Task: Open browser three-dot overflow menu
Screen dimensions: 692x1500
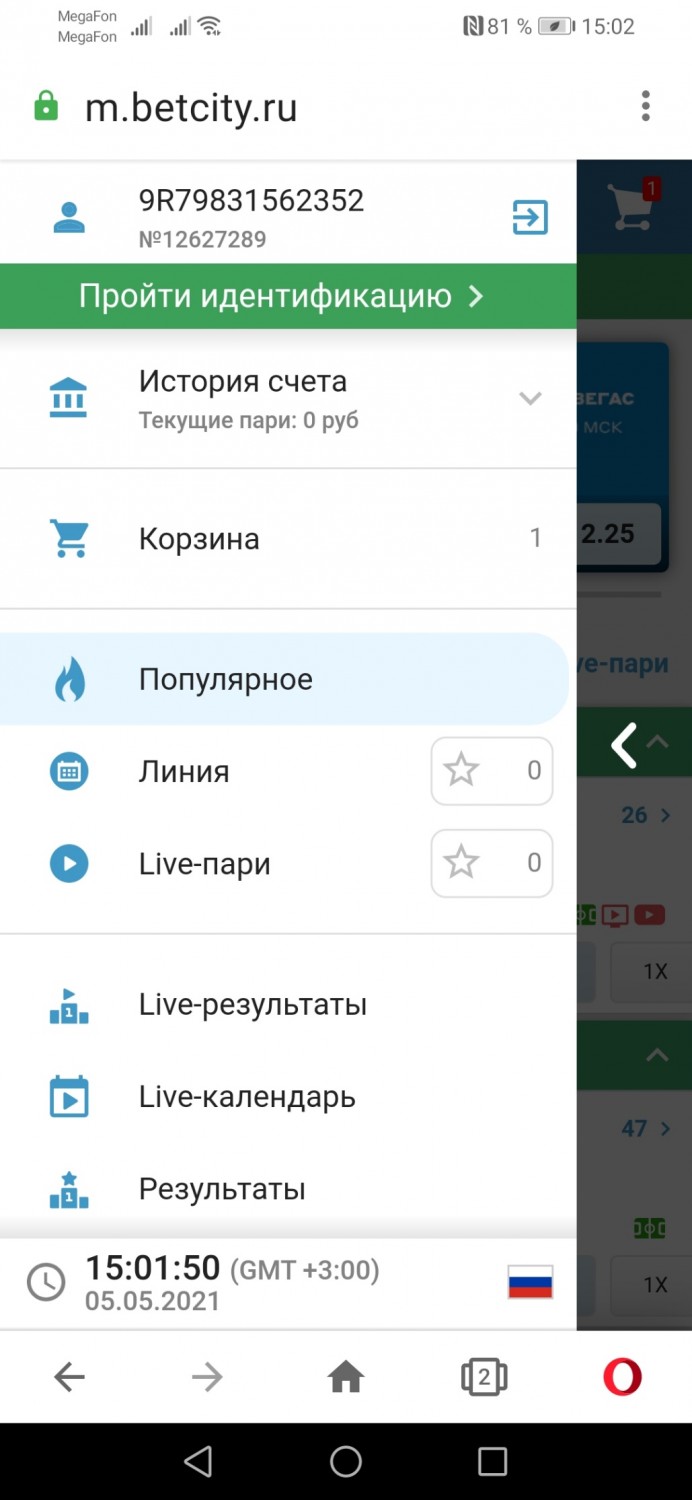Action: 646,106
